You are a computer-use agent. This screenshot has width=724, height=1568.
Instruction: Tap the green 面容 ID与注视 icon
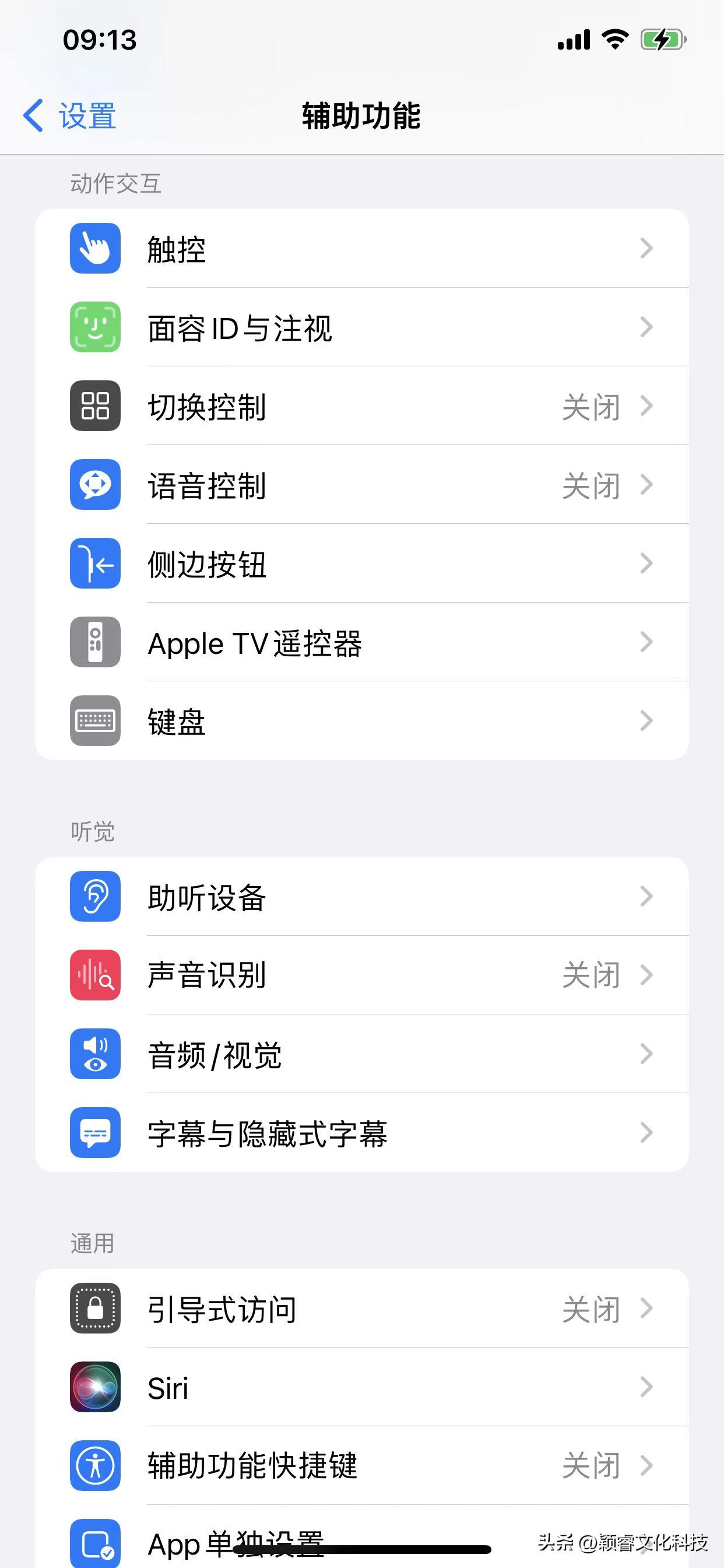[95, 328]
